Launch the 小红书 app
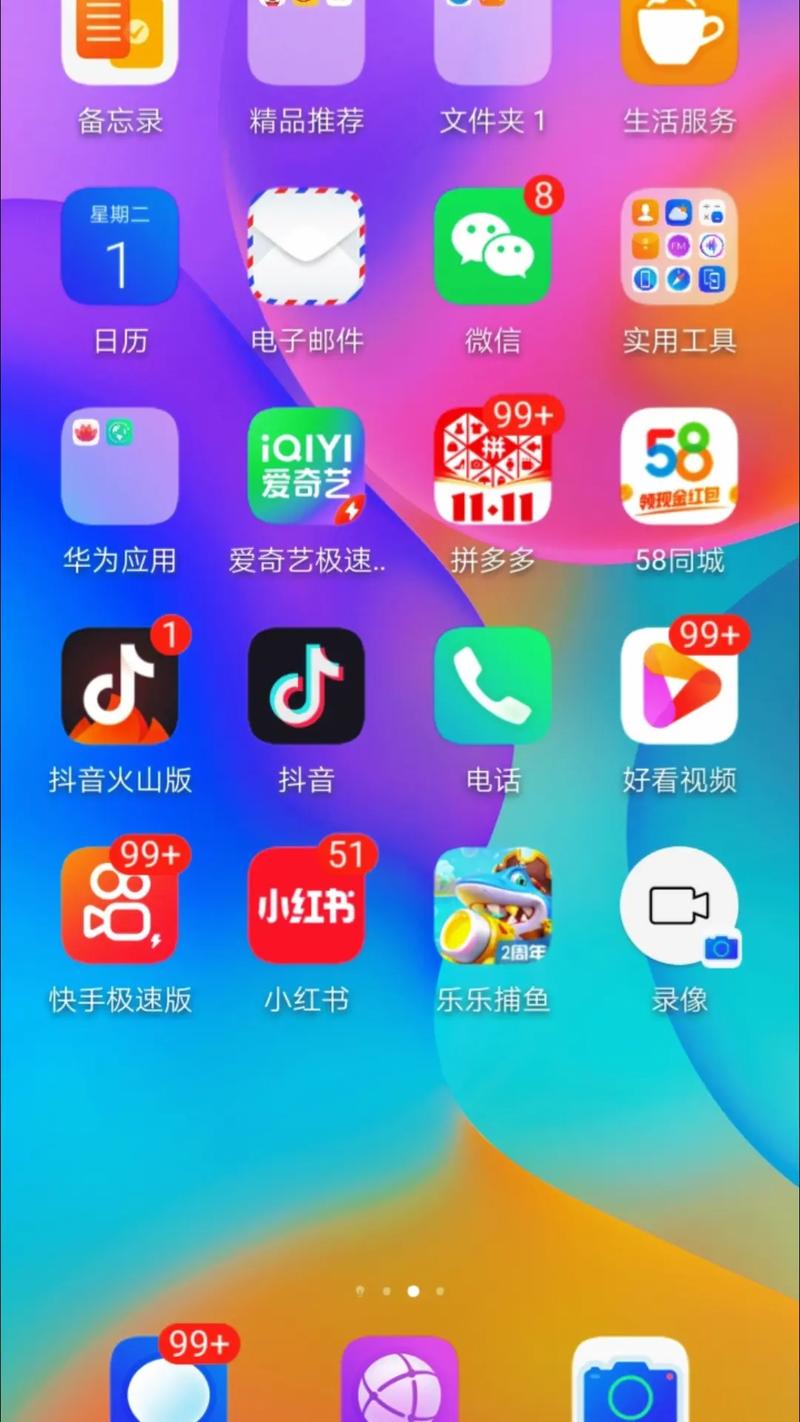The height and width of the screenshot is (1422, 800). tap(306, 906)
